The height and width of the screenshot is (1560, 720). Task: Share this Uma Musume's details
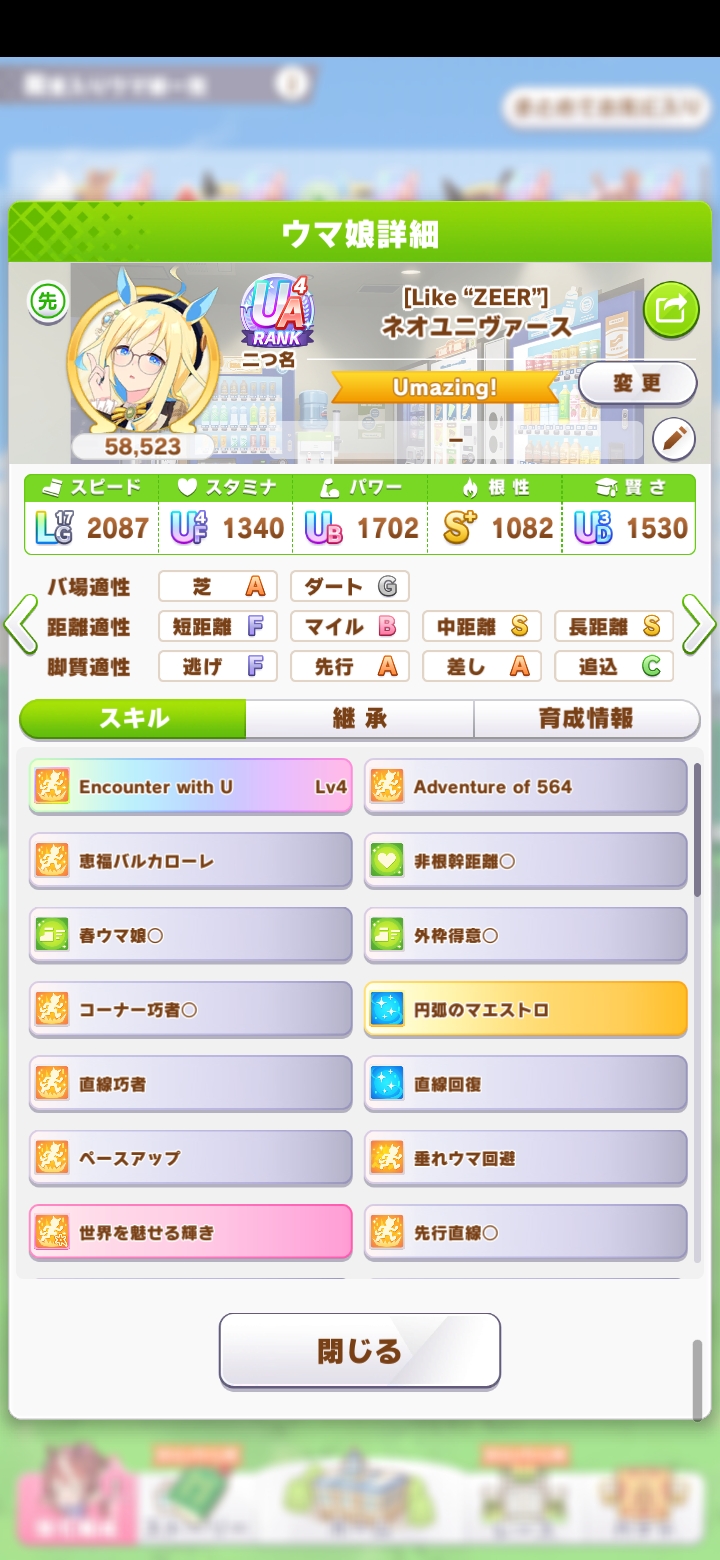(670, 309)
